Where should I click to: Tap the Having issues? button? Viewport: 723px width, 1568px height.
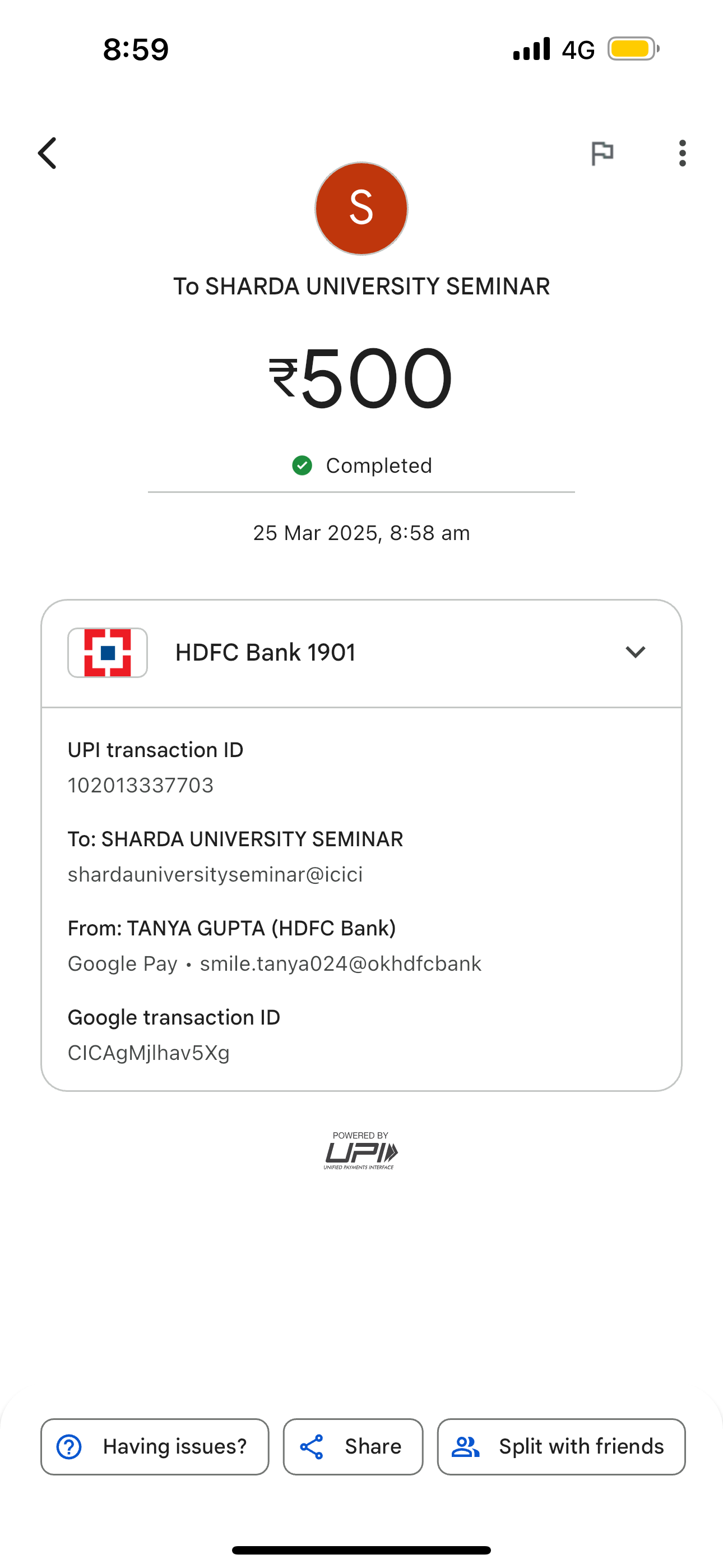(x=155, y=1446)
